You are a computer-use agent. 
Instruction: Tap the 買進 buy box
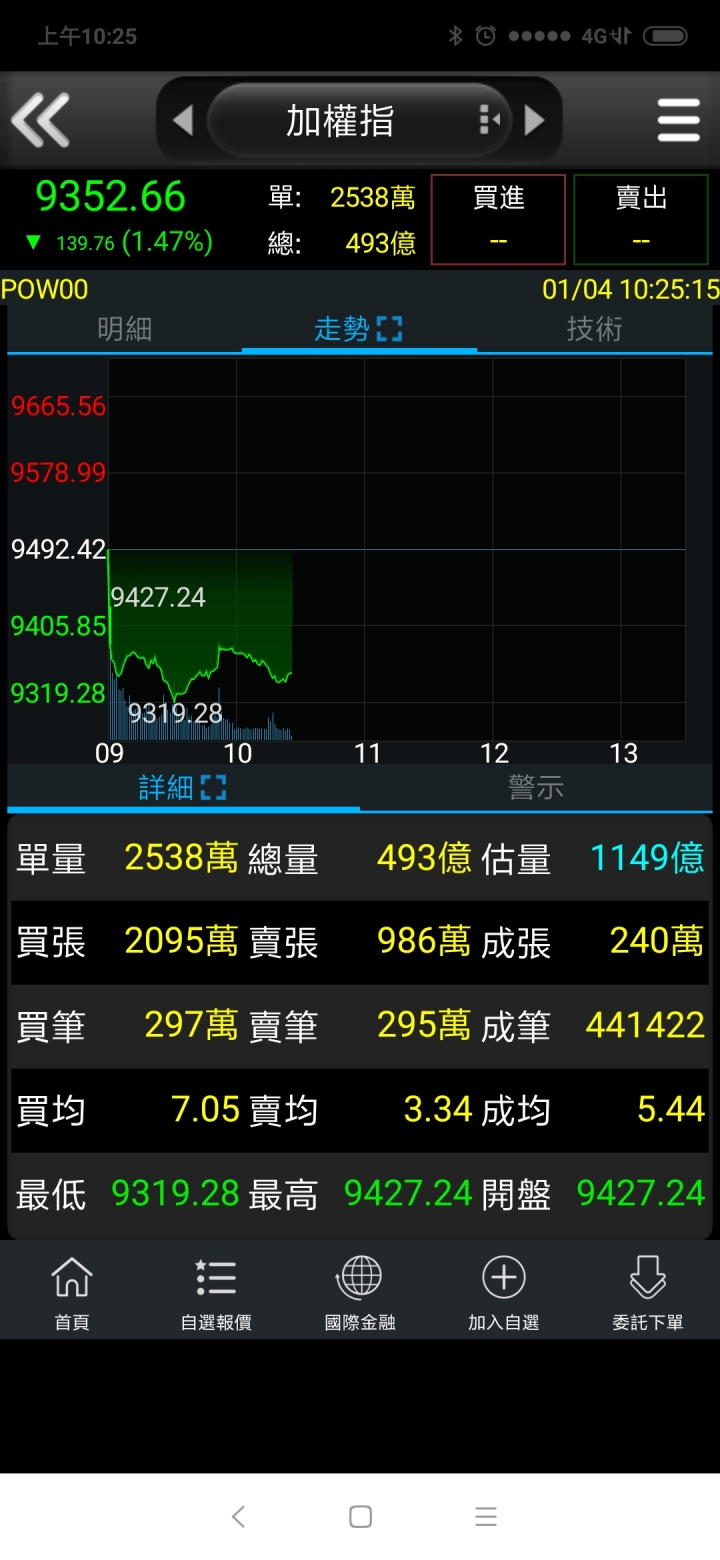pyautogui.click(x=498, y=219)
